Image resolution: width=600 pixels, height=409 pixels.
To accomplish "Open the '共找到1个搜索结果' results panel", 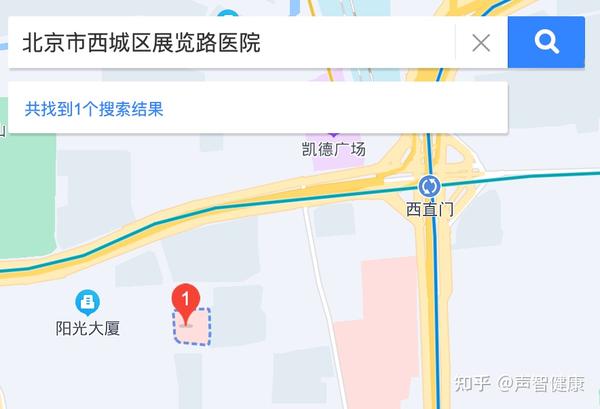I will coord(95,108).
